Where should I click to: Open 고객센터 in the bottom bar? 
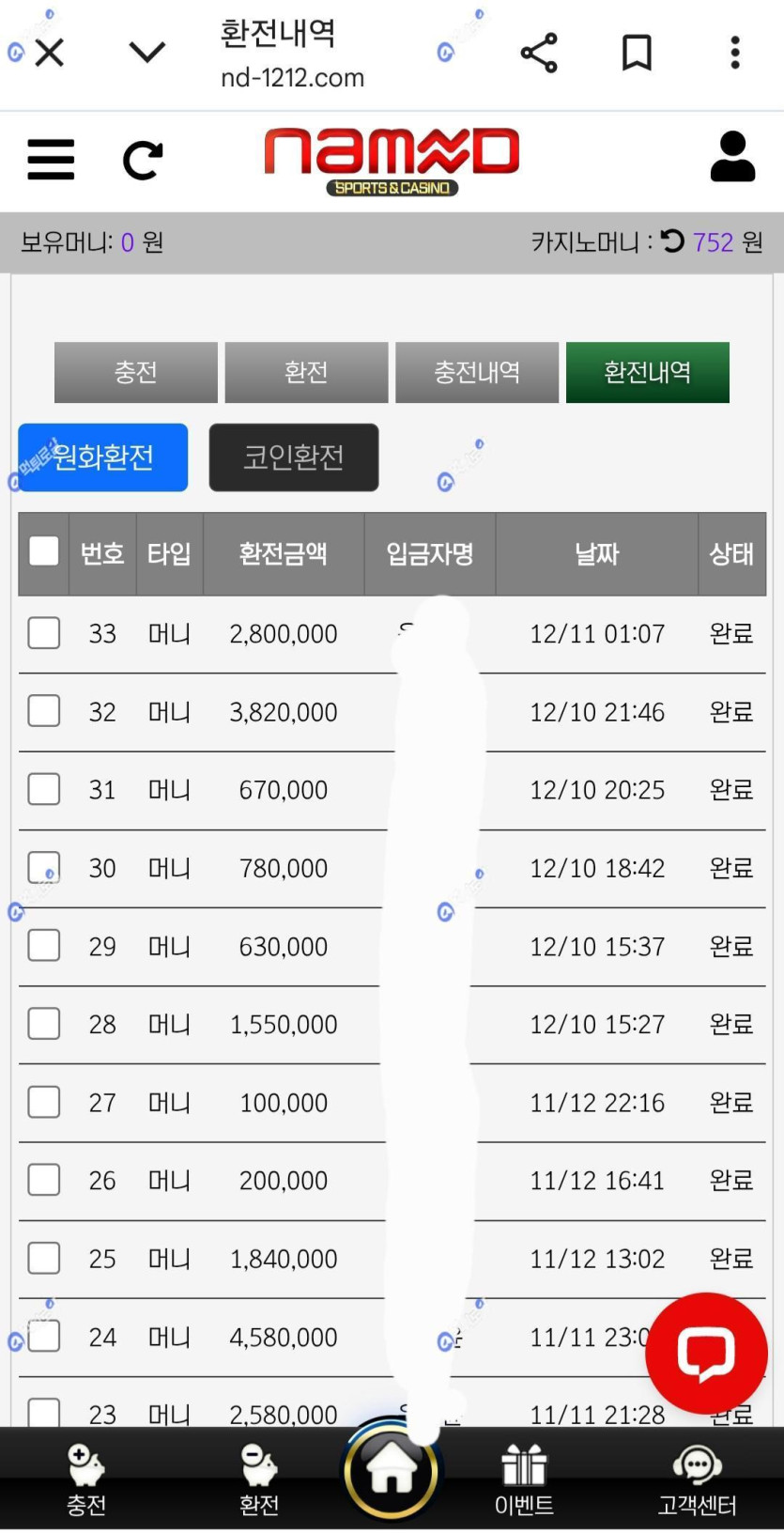pos(697,1480)
